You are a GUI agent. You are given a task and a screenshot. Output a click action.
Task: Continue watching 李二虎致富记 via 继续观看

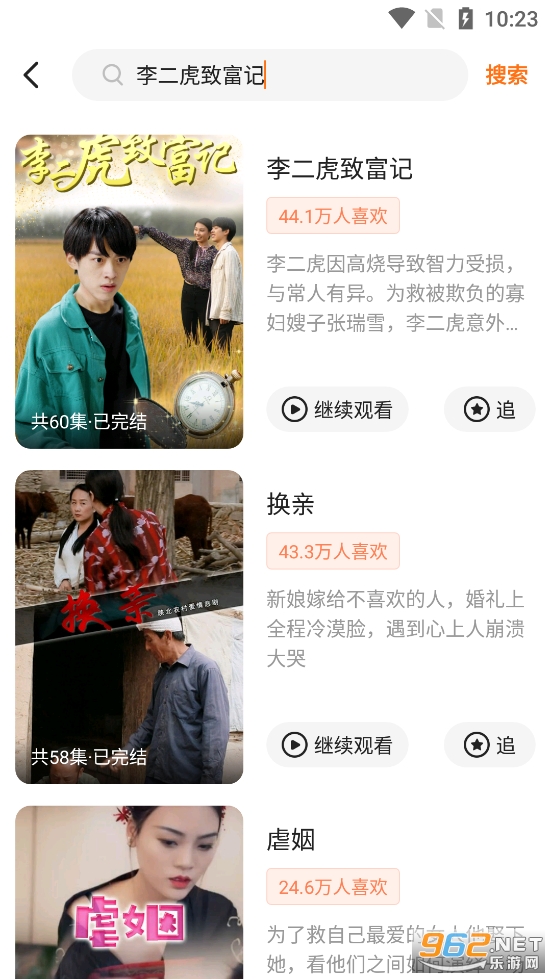[337, 410]
